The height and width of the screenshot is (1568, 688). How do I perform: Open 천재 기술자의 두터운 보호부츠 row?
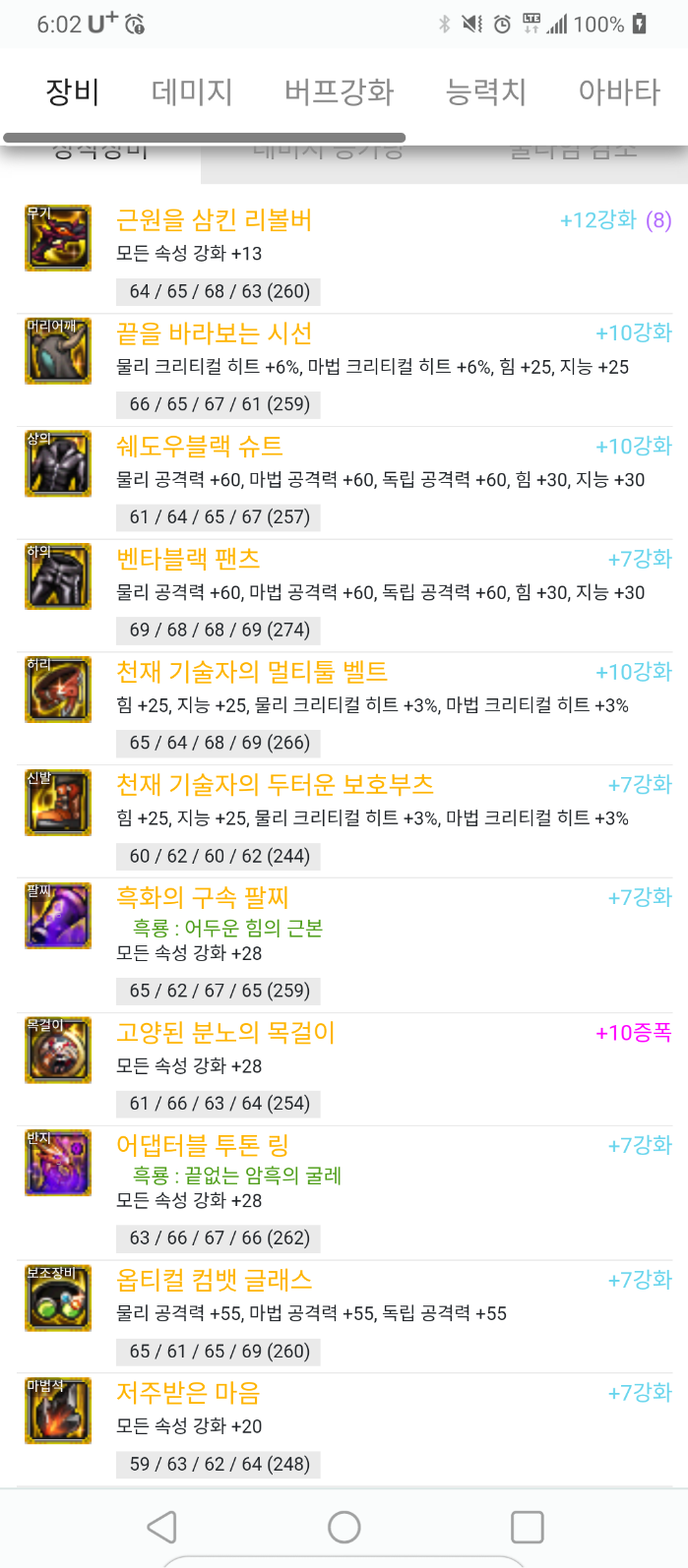[275, 785]
